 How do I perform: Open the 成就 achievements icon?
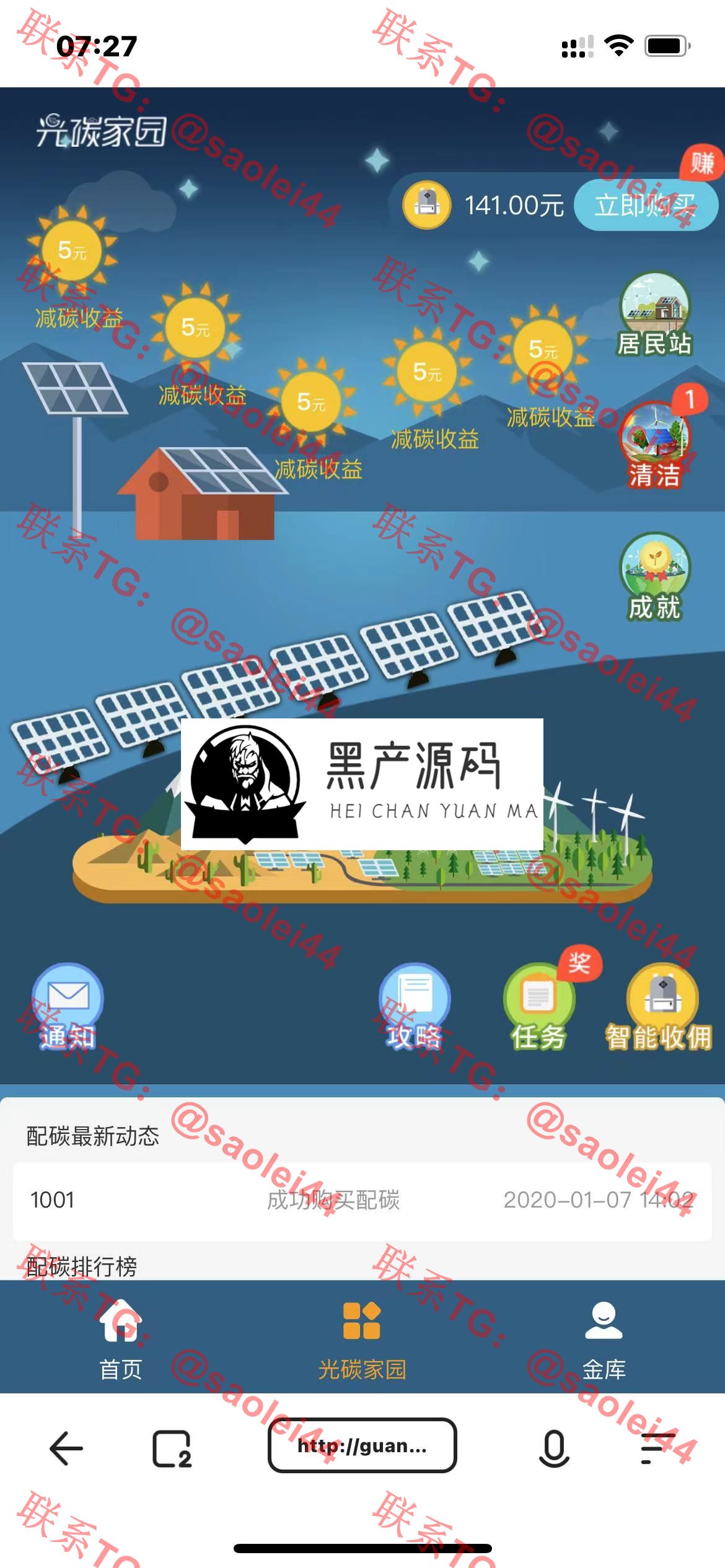click(x=654, y=576)
